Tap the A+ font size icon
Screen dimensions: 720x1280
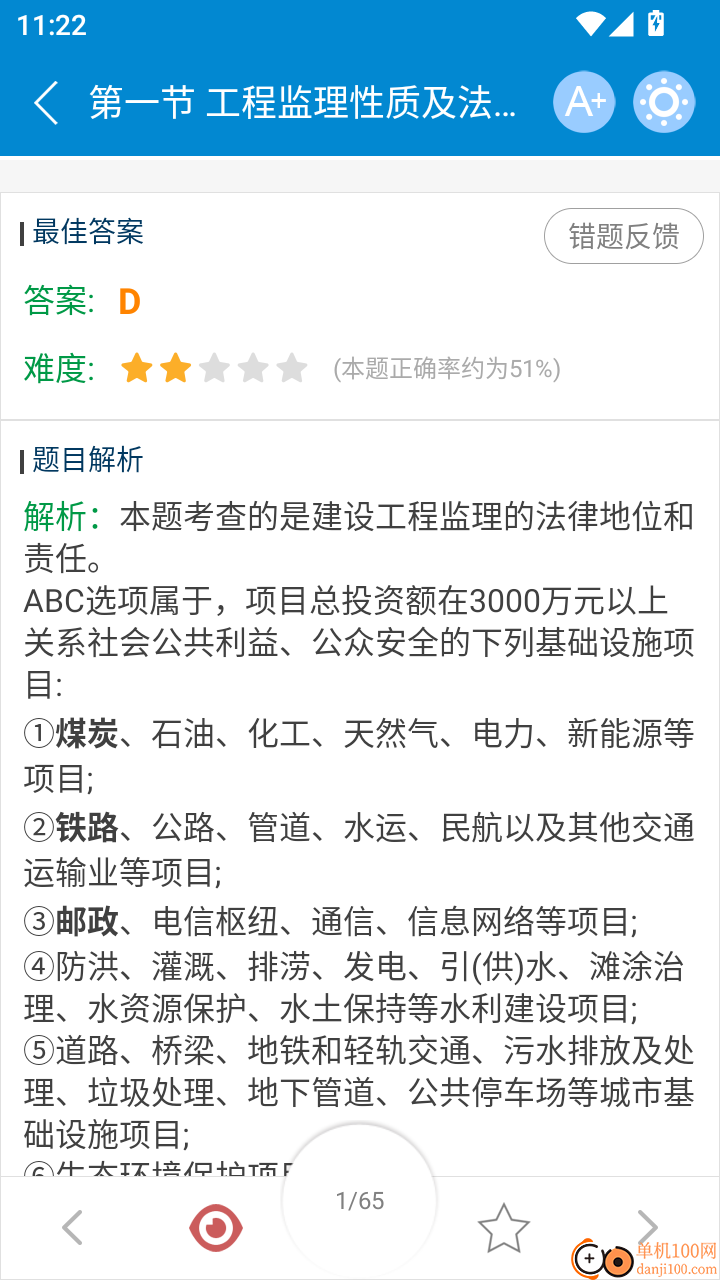click(584, 101)
